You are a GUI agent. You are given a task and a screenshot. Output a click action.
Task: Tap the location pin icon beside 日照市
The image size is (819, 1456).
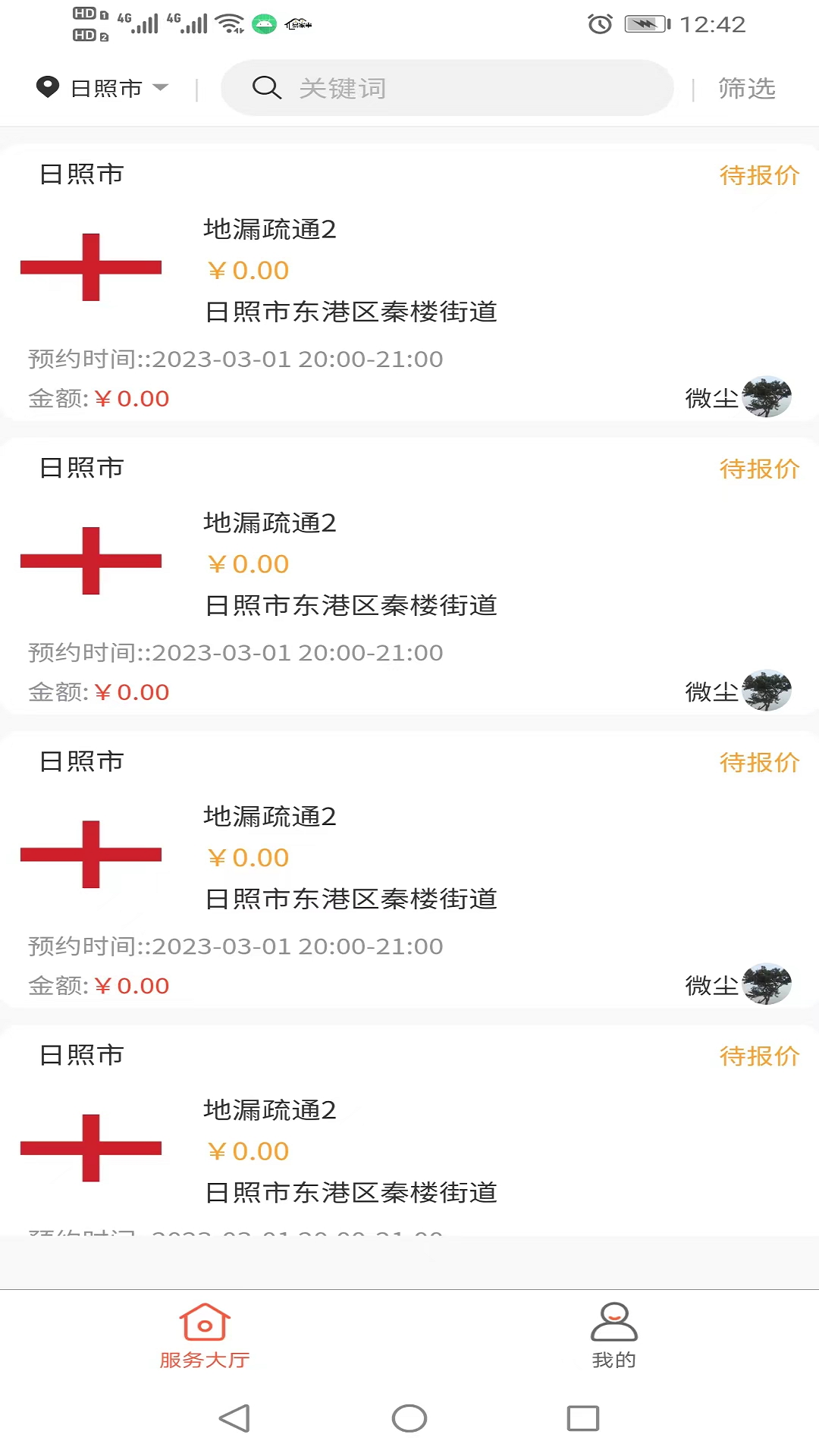pos(47,86)
